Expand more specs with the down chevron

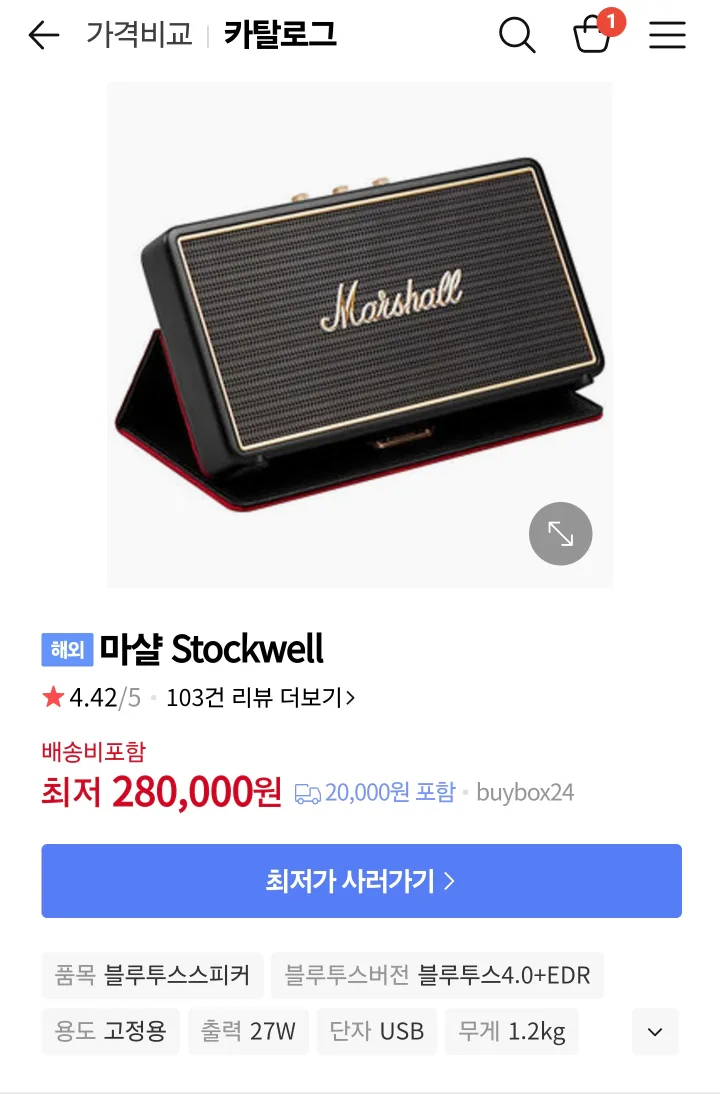[x=655, y=1031]
